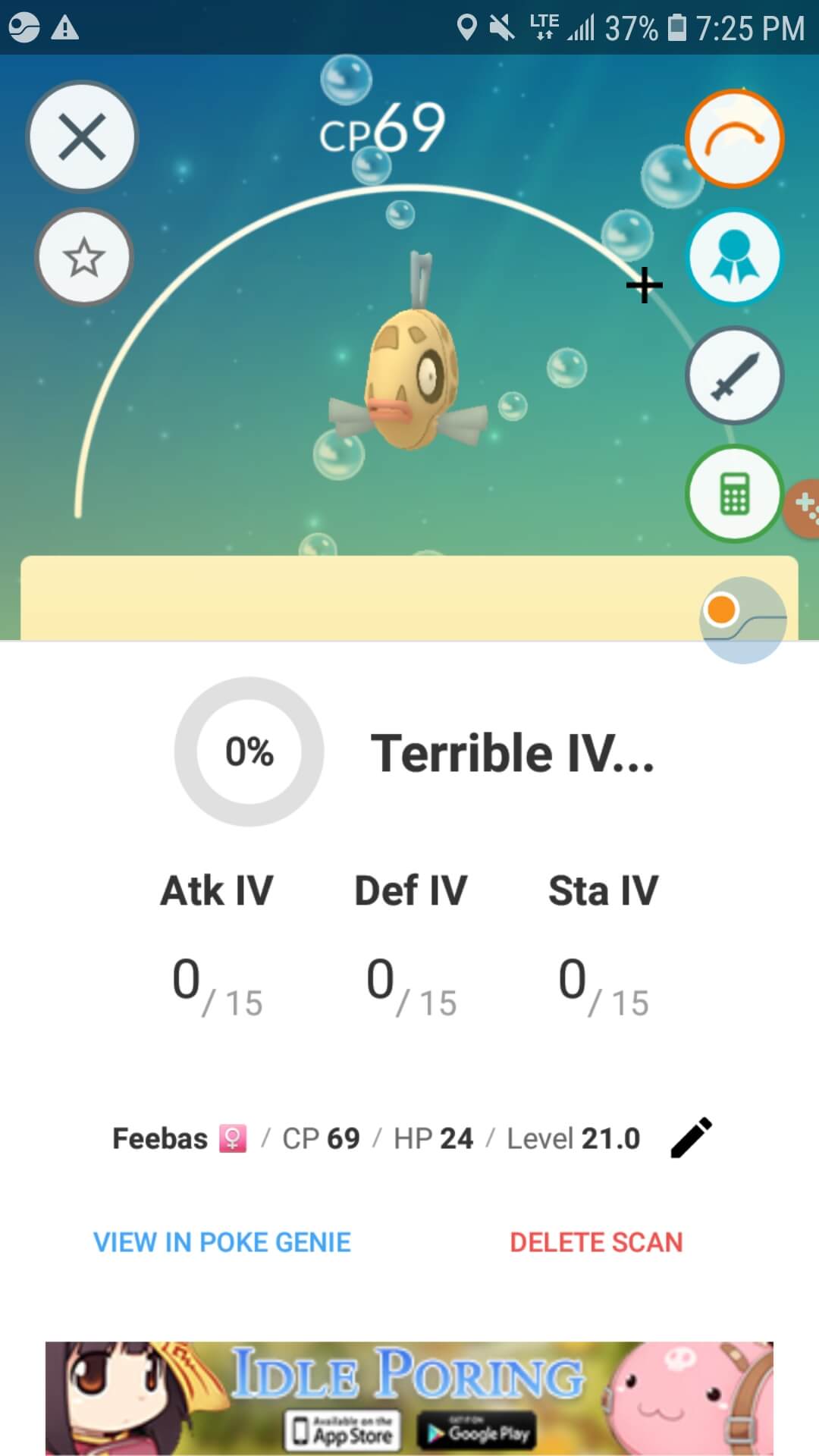The image size is (819, 1456).
Task: Mark this Feebas as favorite with the star
Action: [83, 258]
